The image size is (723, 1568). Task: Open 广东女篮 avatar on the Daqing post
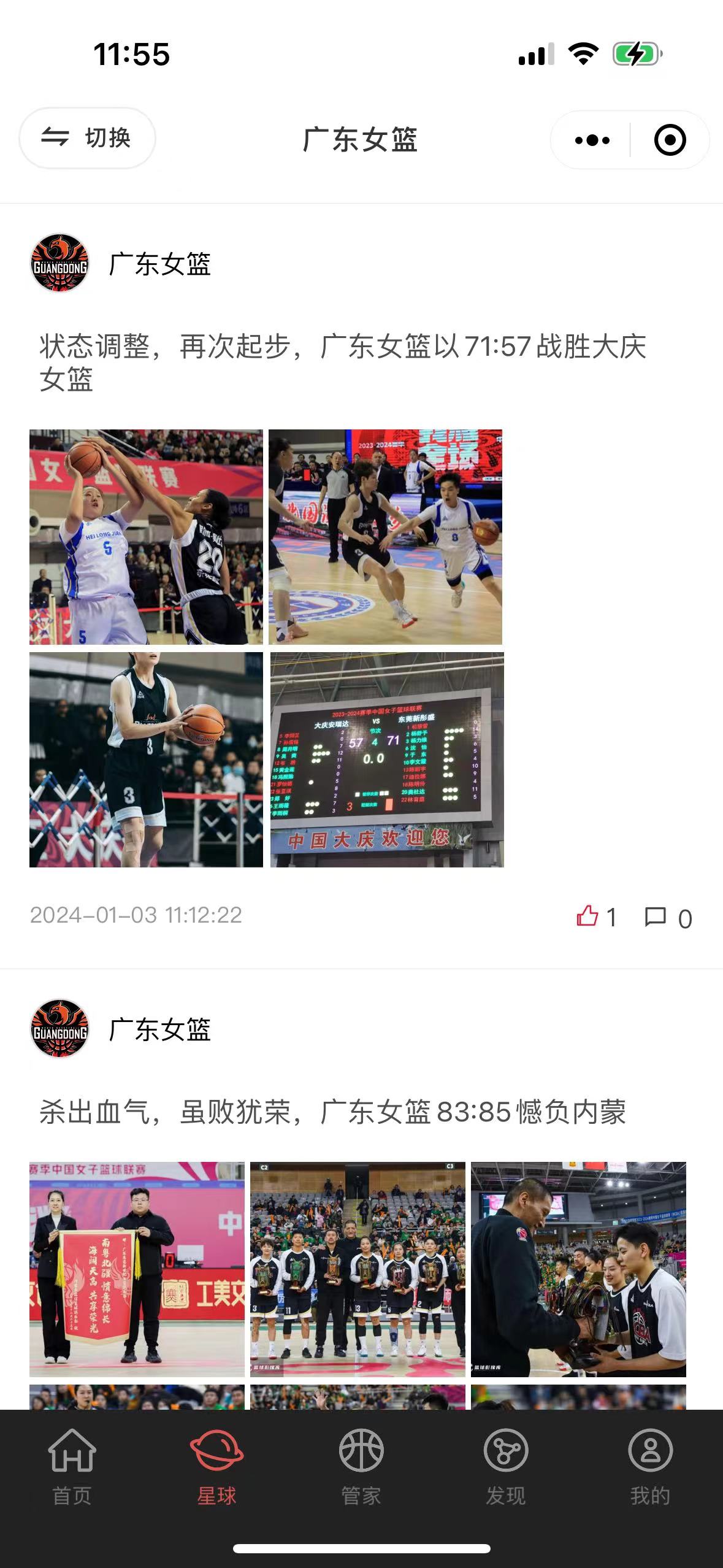(59, 263)
